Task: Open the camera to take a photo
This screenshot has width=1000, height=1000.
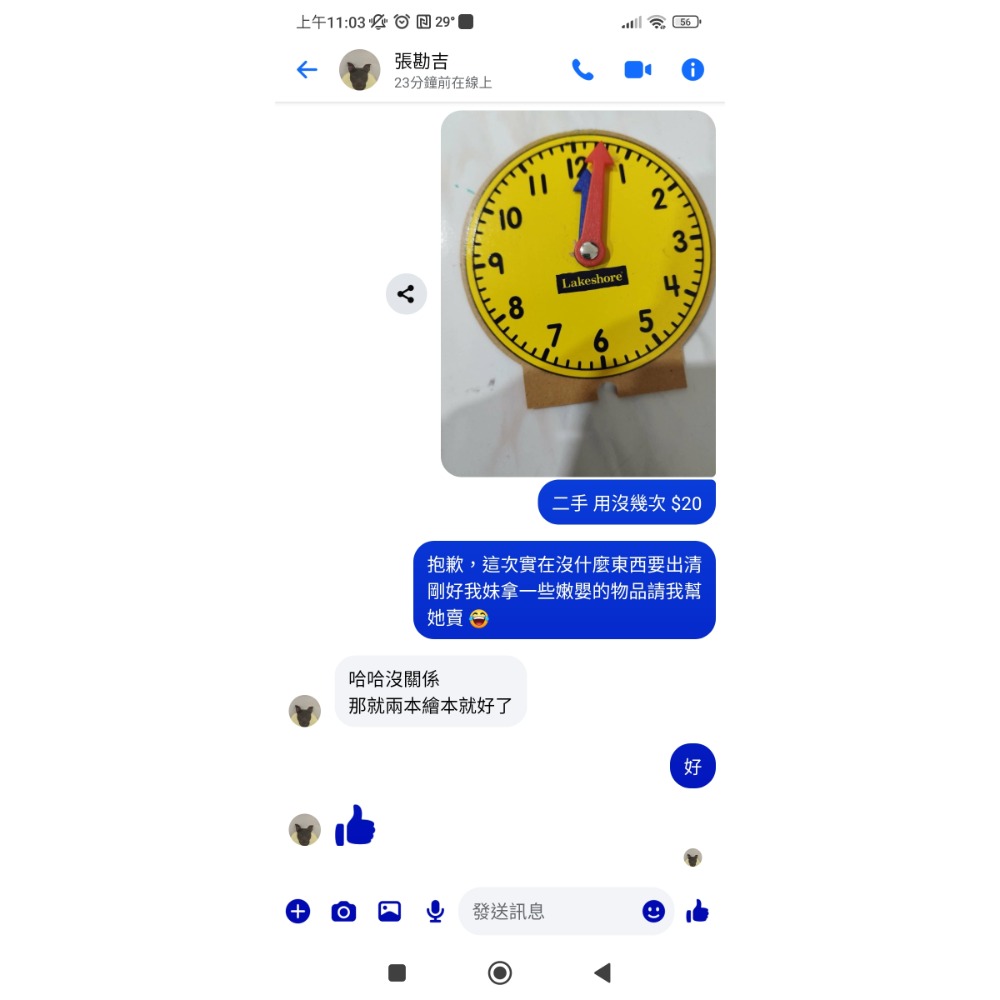Action: pyautogui.click(x=343, y=911)
